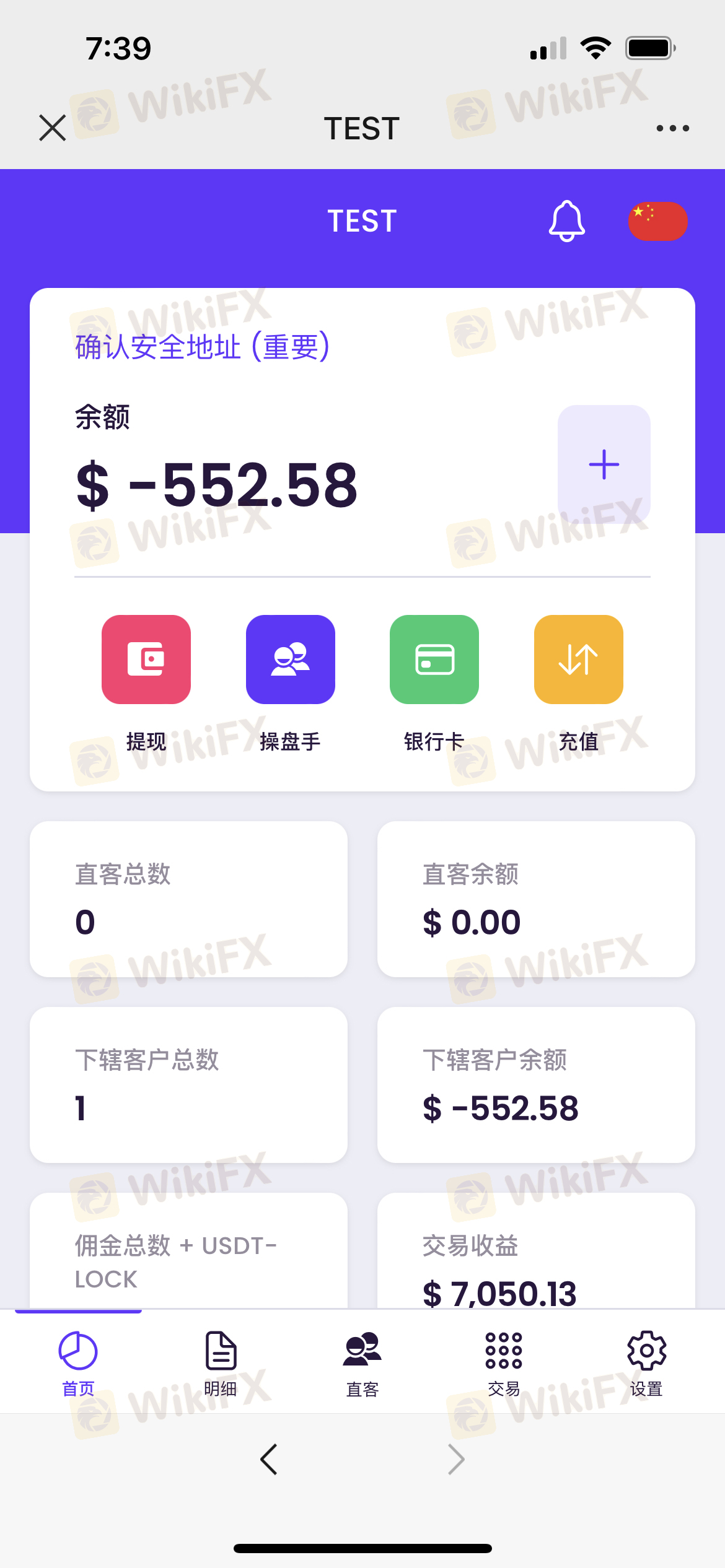Go back with the browser back arrow
This screenshot has height=1568, width=725.
click(268, 1460)
